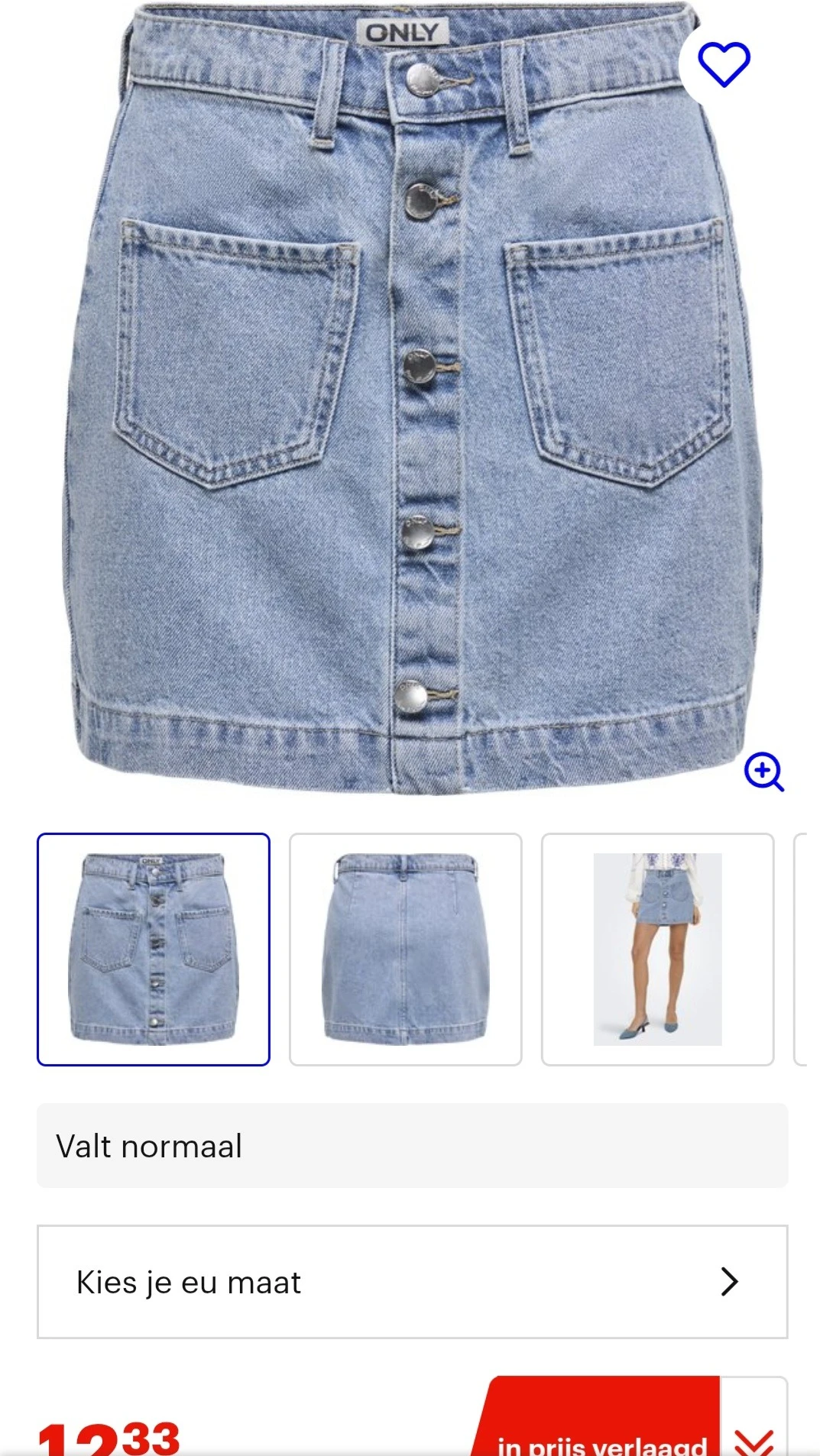Show the back view skirt thumbnail
This screenshot has height=1456, width=820.
coord(406,949)
